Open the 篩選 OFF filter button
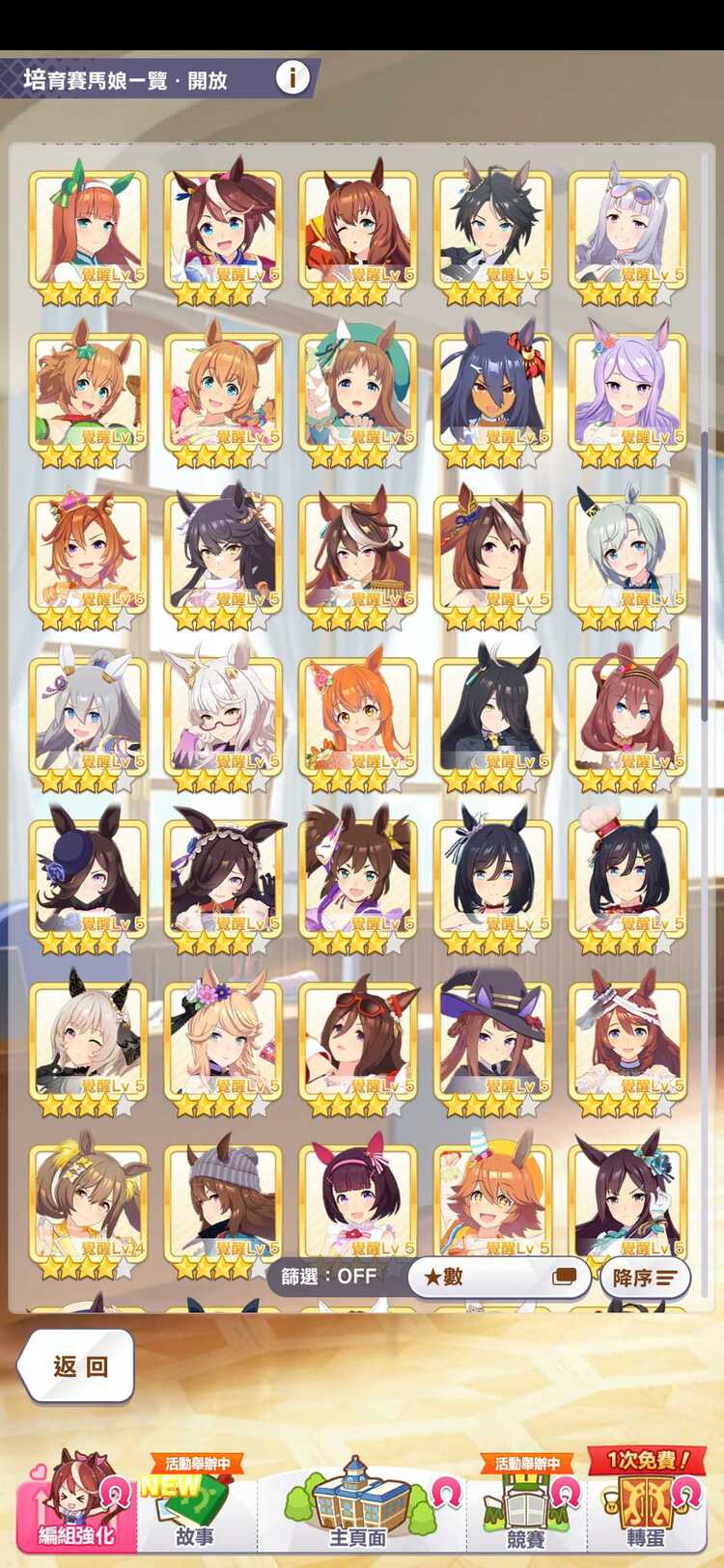This screenshot has width=724, height=1568. 329,1277
